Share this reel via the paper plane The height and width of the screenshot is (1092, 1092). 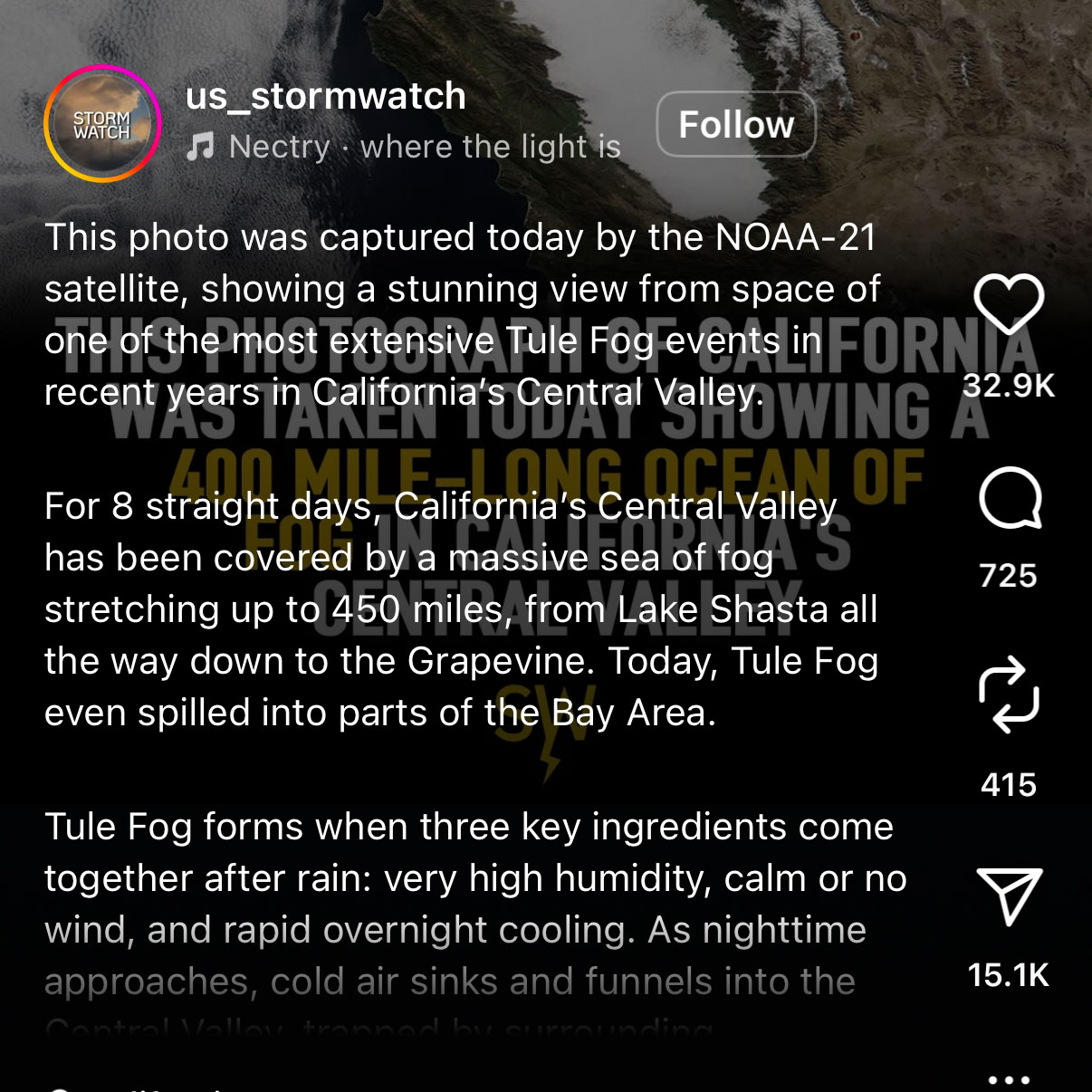pos(1009,896)
